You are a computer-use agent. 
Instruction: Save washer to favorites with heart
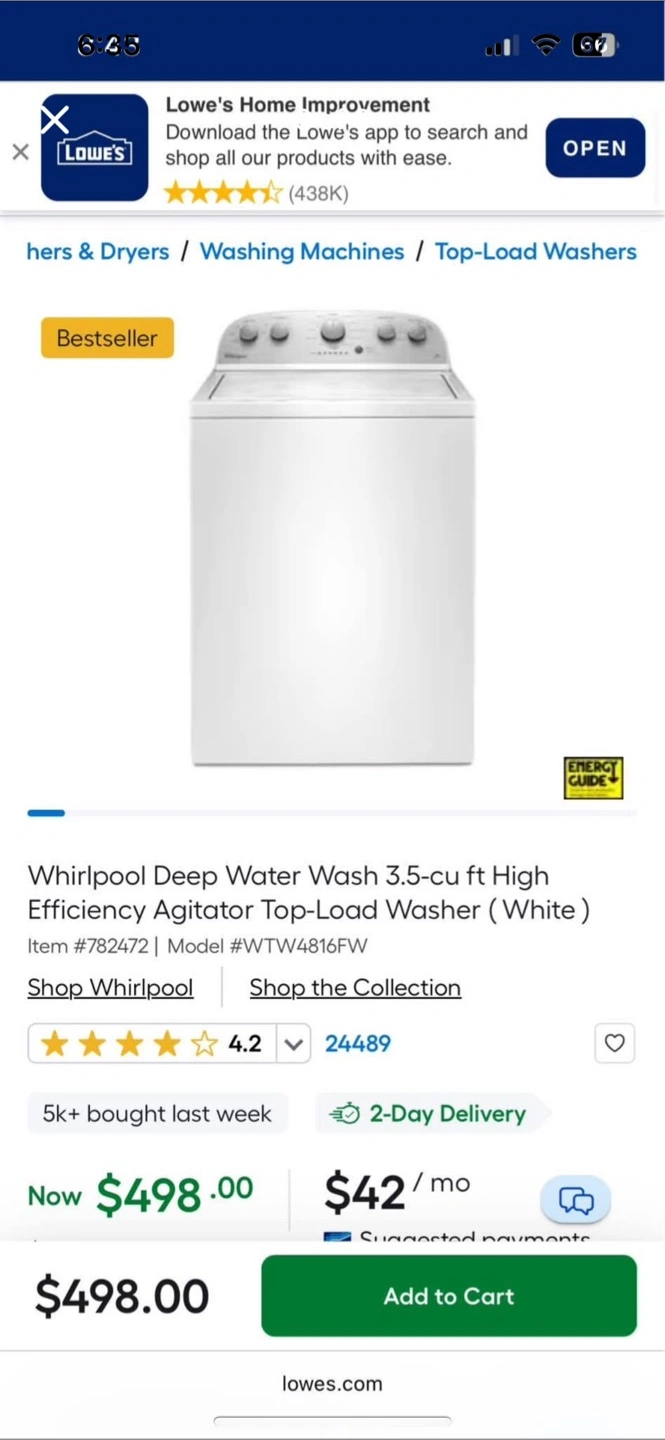click(614, 1044)
